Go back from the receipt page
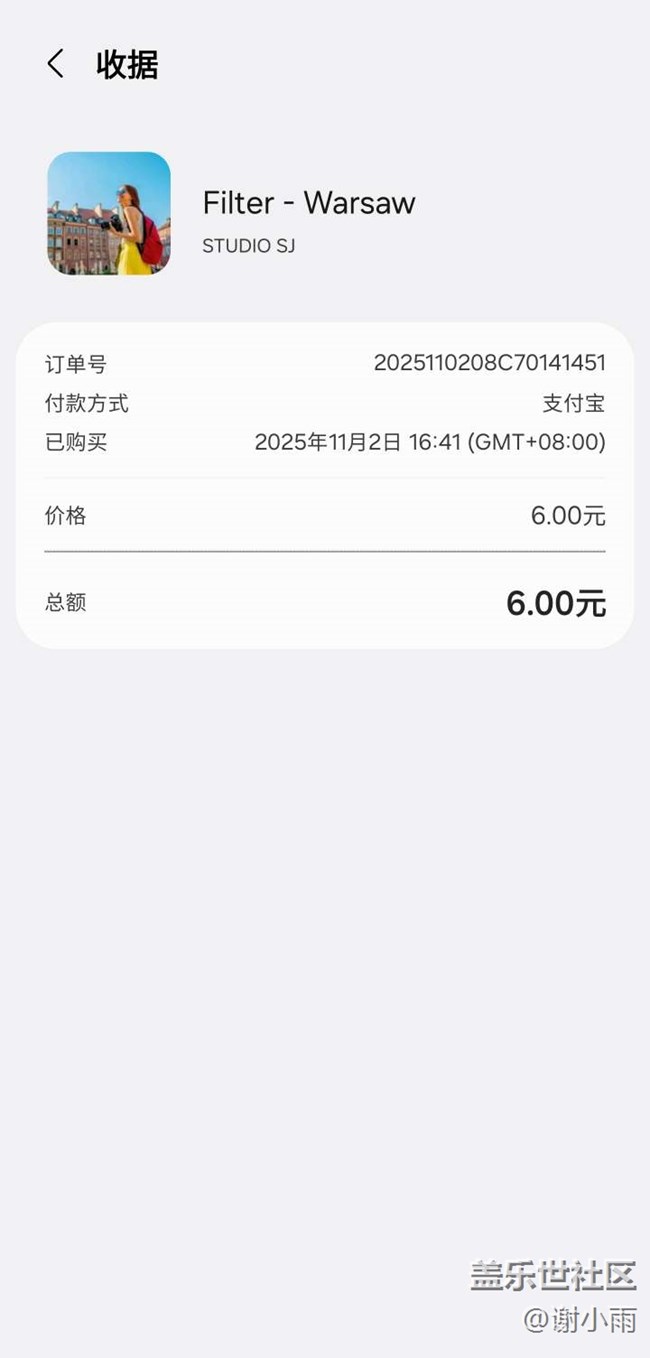The height and width of the screenshot is (1358, 650). point(56,64)
